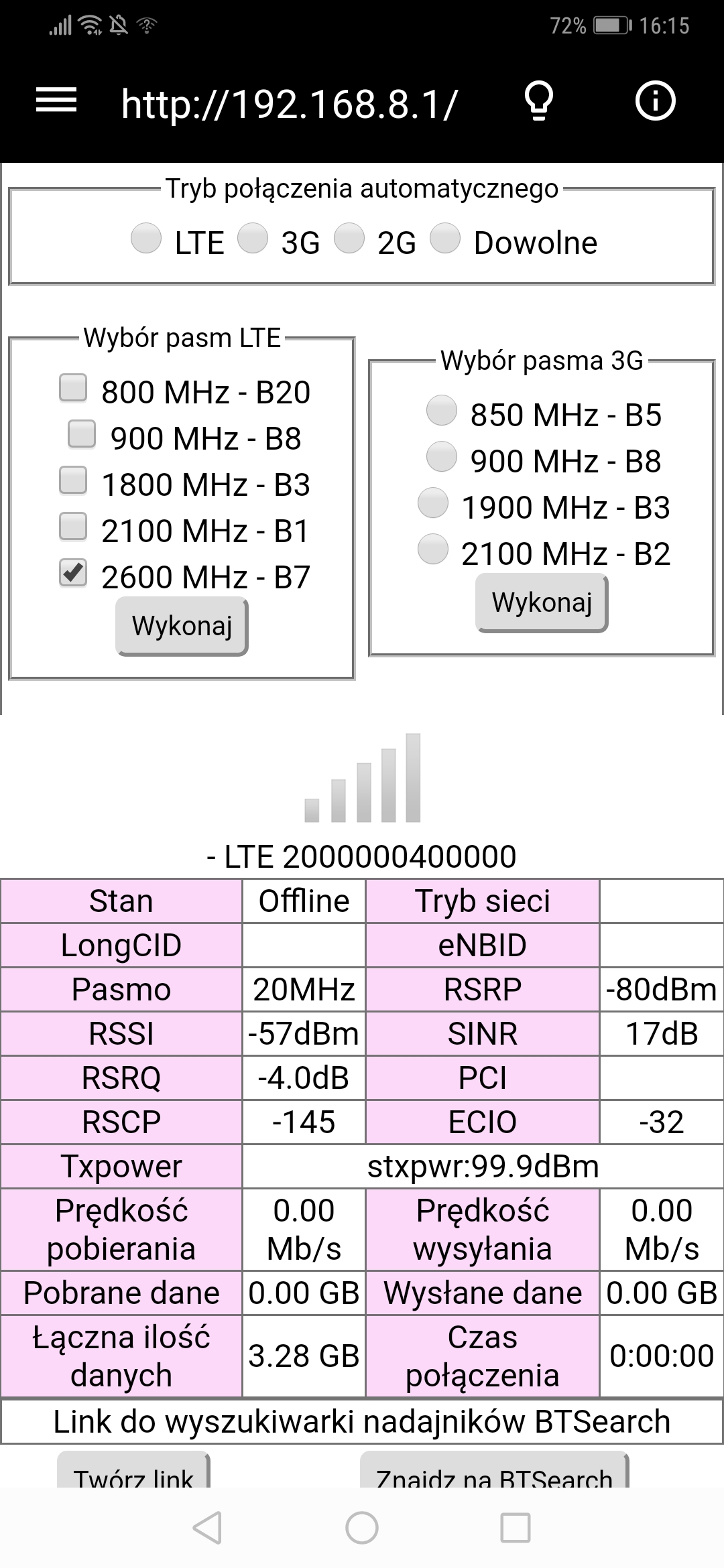724x1568 pixels.
Task: Enable the 2100 MHz - B1 LTE band
Action: [x=73, y=526]
